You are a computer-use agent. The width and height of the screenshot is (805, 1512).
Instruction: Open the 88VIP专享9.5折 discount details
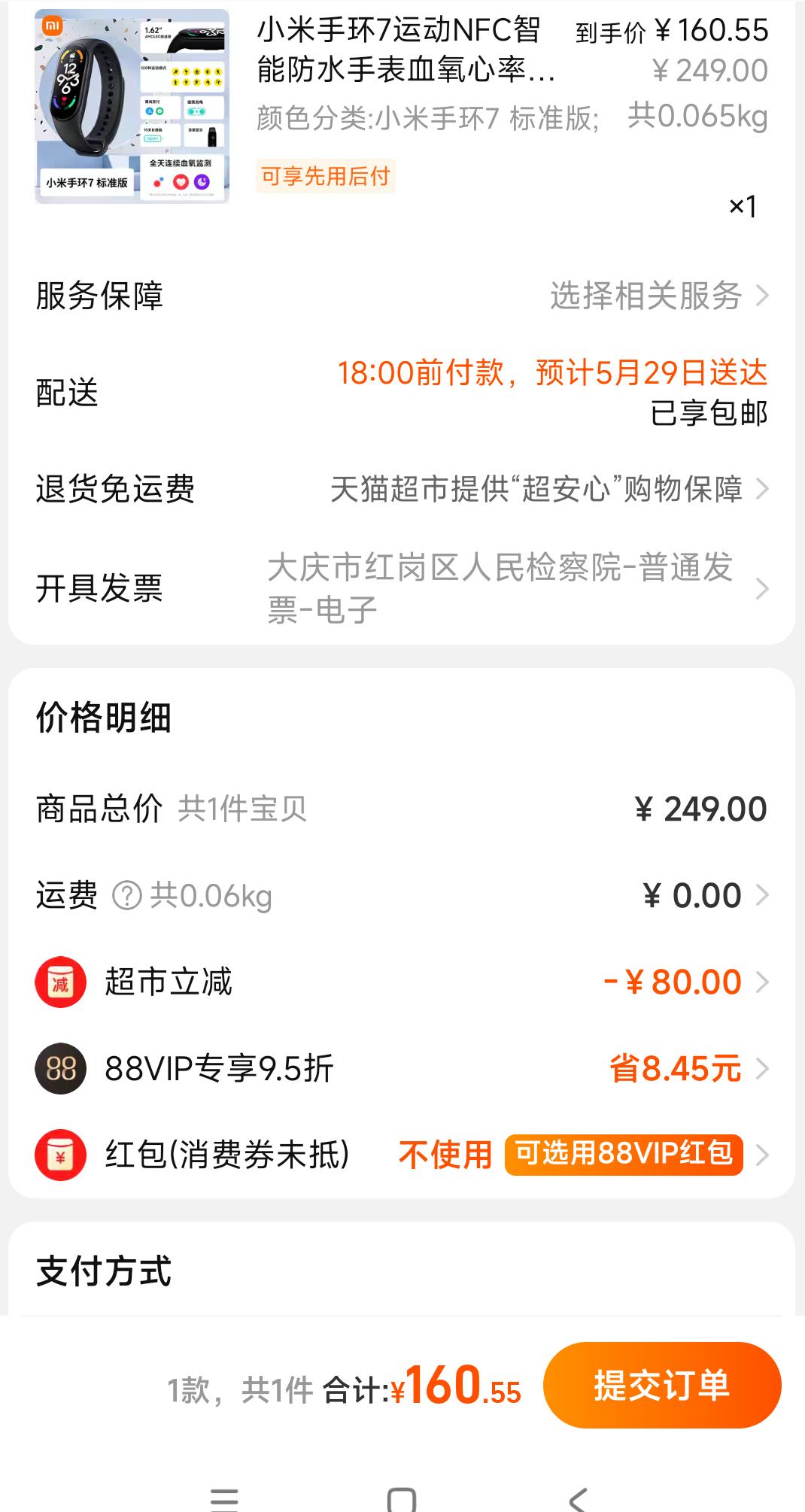pos(764,1067)
